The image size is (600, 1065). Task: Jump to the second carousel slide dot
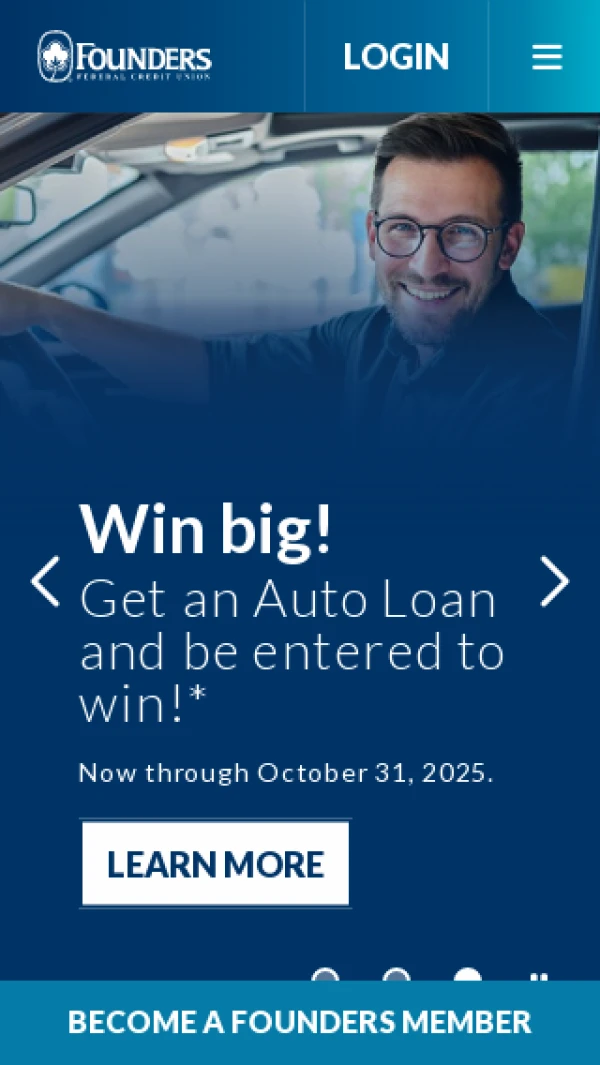click(396, 976)
